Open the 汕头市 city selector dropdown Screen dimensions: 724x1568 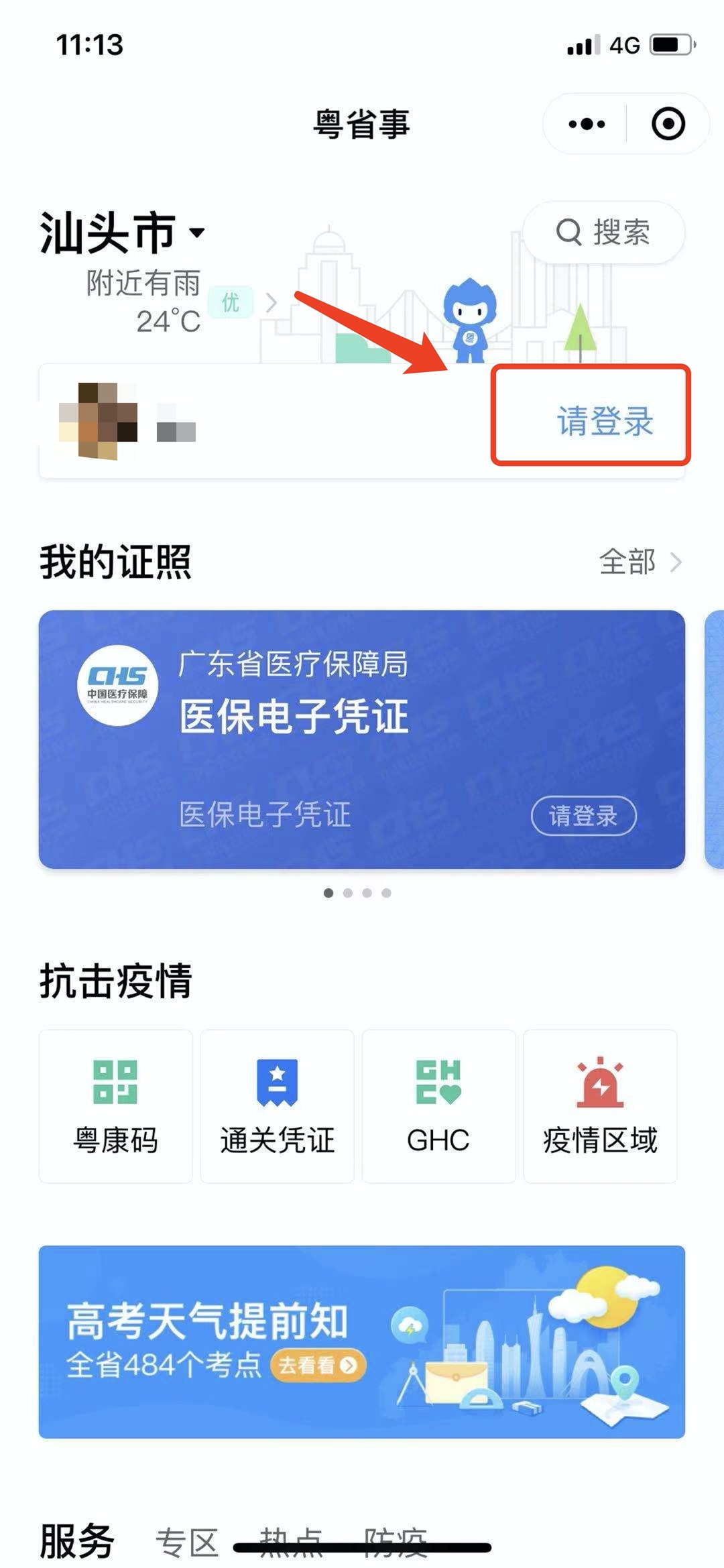pos(122,233)
